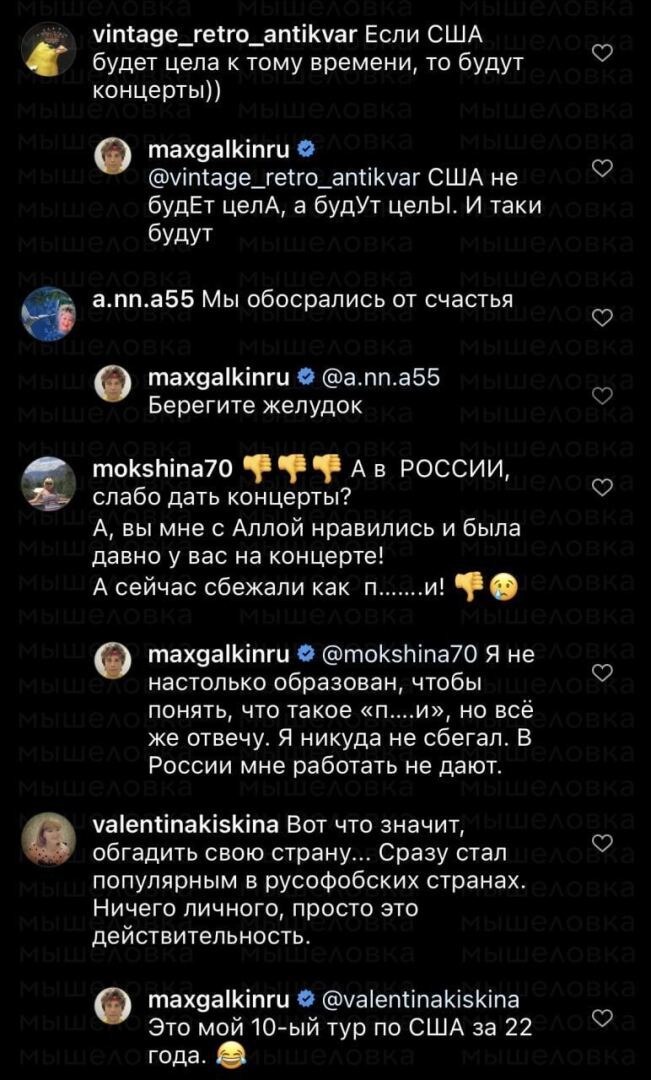
Task: Open the avatar of valentinakiskina
Action: tap(47, 839)
